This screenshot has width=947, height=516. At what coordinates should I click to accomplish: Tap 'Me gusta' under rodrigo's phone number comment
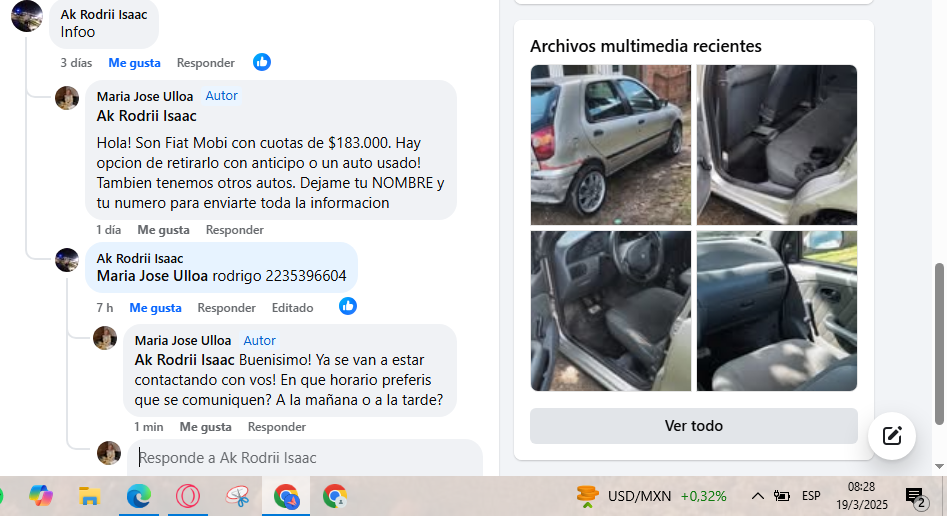pos(155,308)
